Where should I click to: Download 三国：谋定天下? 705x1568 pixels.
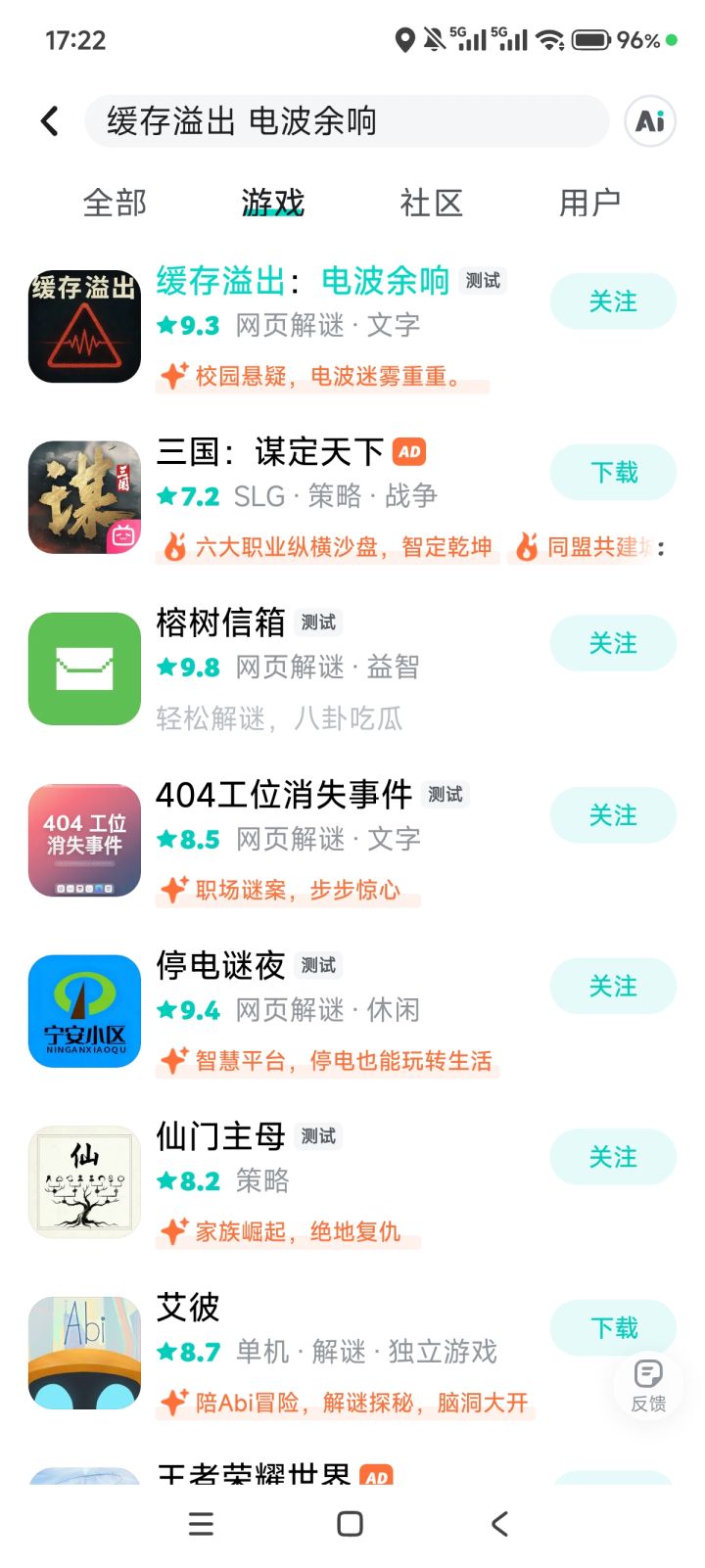tap(614, 472)
